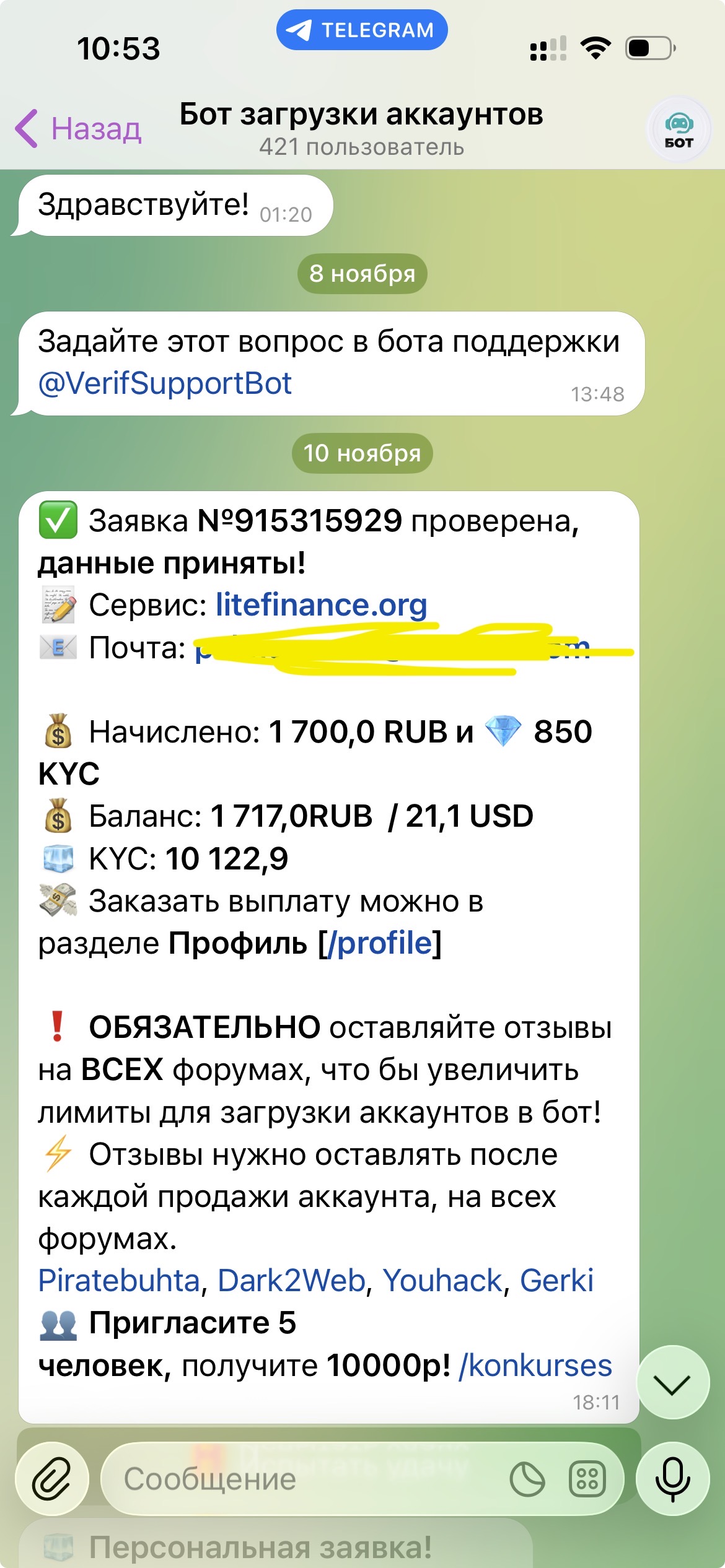This screenshot has width=725, height=1568.
Task: Open the bot profile avatar
Action: (x=679, y=130)
